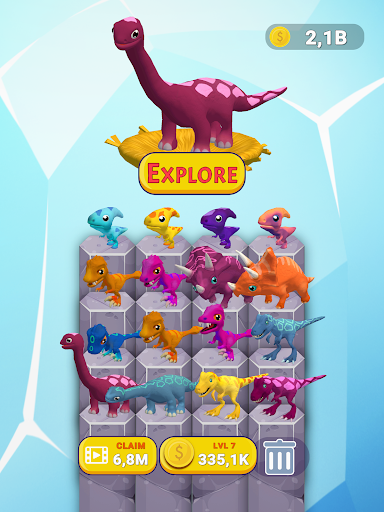
Task: Select the light blue baby dinosaur
Action: coord(107,227)
